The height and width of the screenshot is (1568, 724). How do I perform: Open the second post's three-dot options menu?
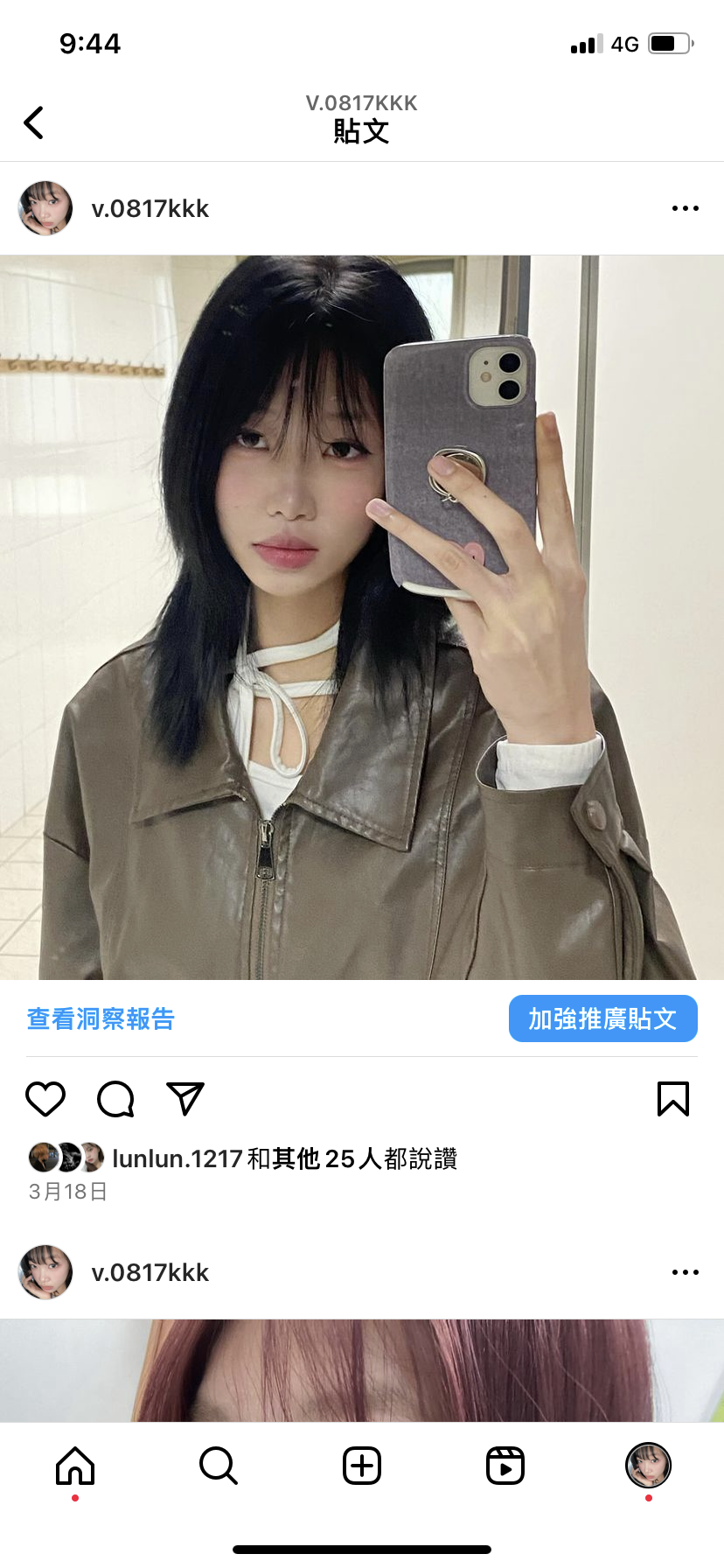pos(686,1272)
